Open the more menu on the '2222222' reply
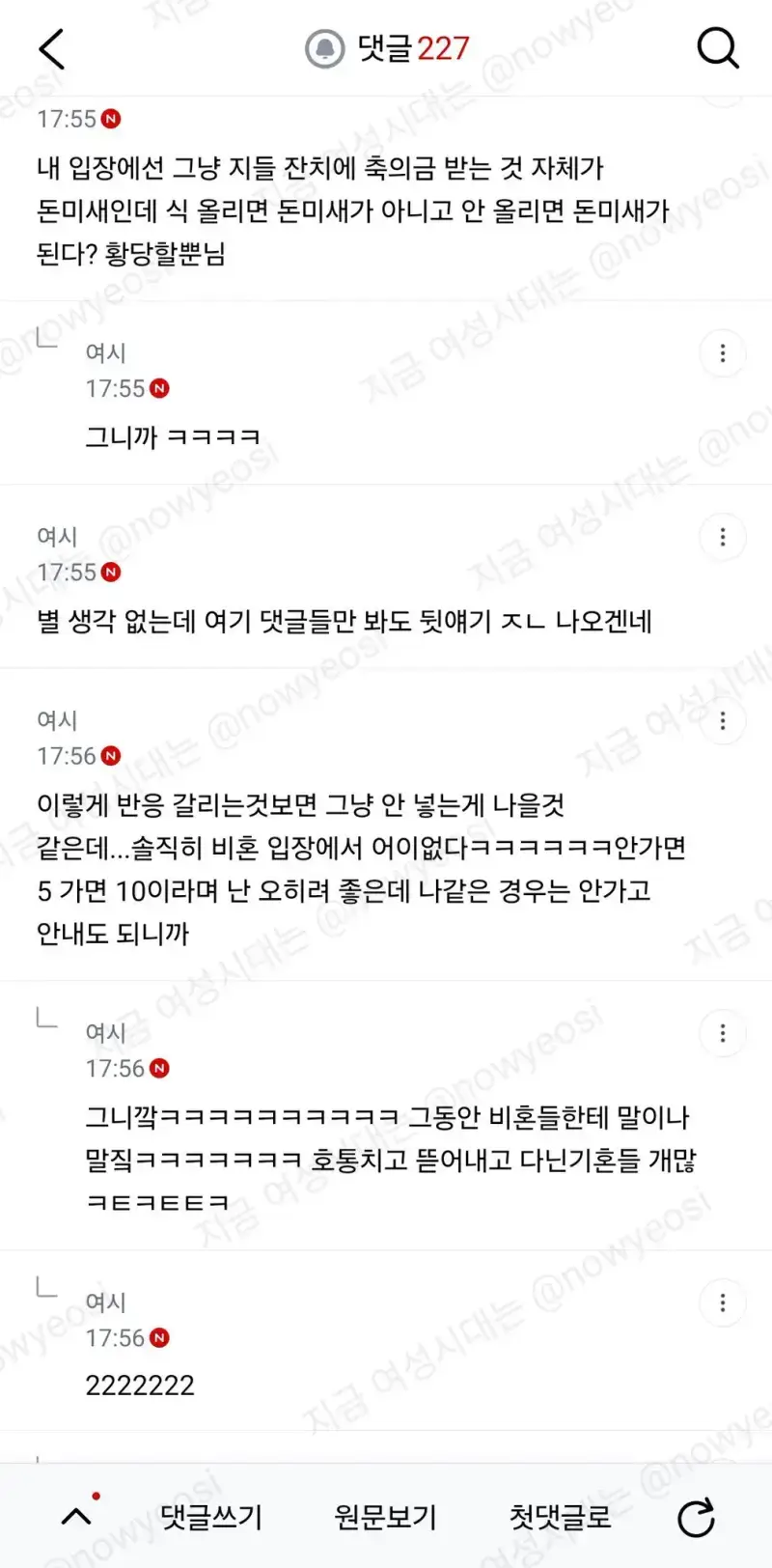 tap(723, 1302)
